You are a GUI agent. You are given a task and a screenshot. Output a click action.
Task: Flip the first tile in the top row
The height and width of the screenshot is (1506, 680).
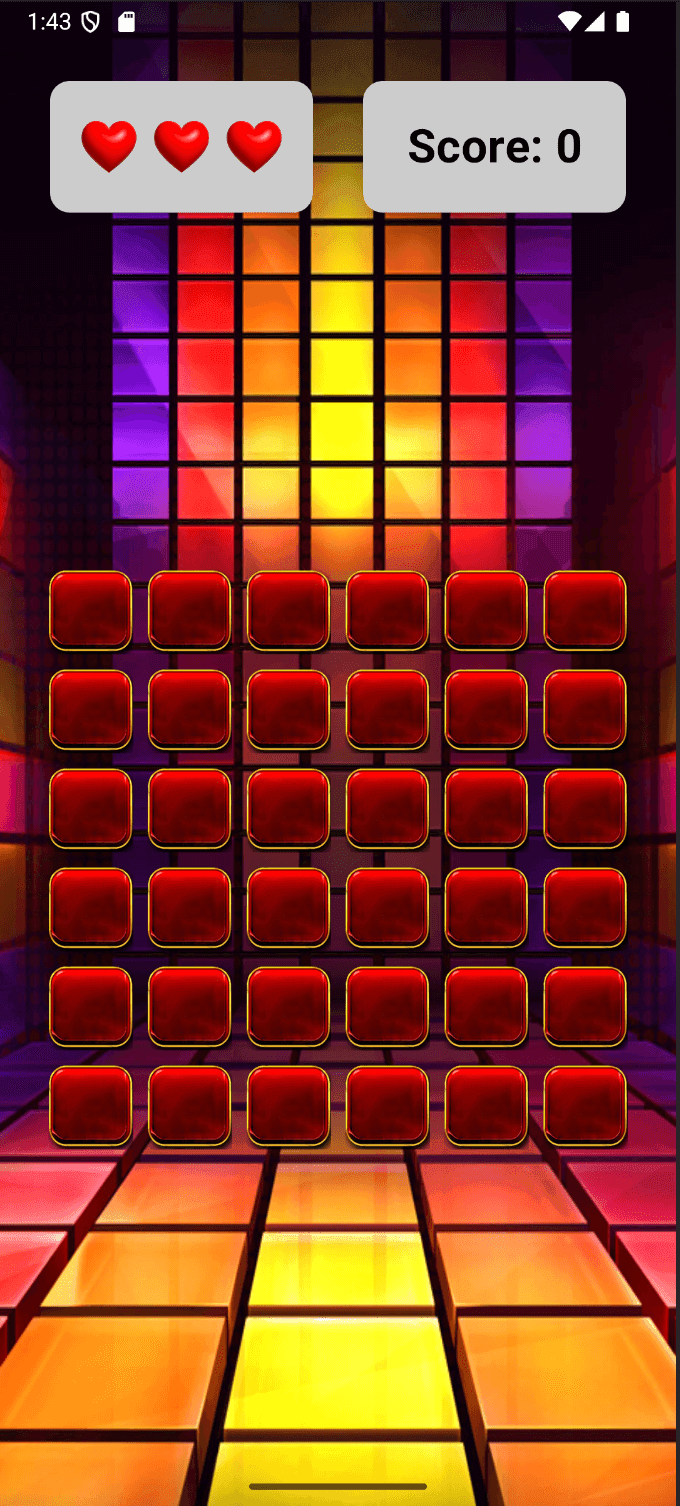[x=90, y=610]
